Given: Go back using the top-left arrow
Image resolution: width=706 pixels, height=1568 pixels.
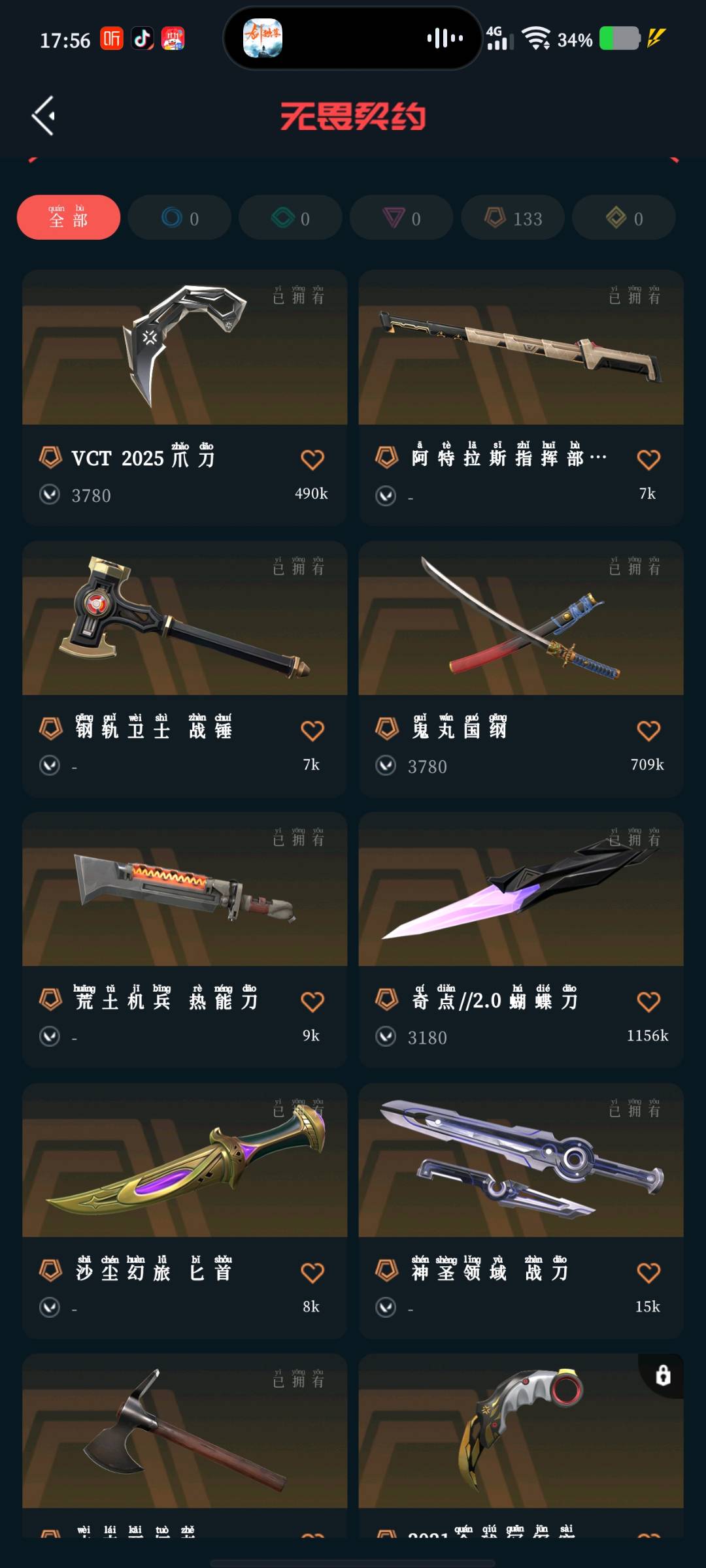Looking at the screenshot, I should (x=44, y=116).
